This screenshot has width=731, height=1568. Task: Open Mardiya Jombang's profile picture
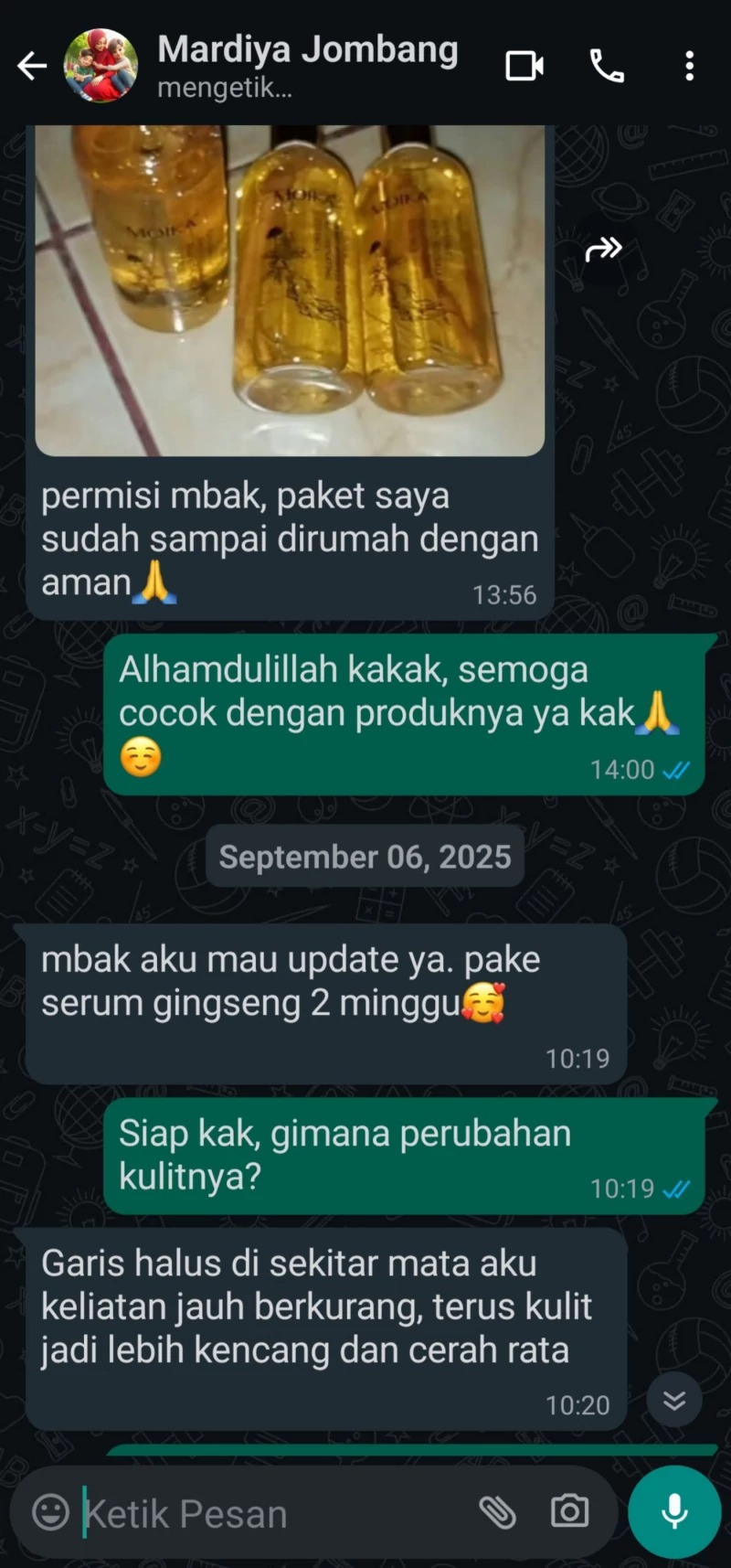[100, 66]
